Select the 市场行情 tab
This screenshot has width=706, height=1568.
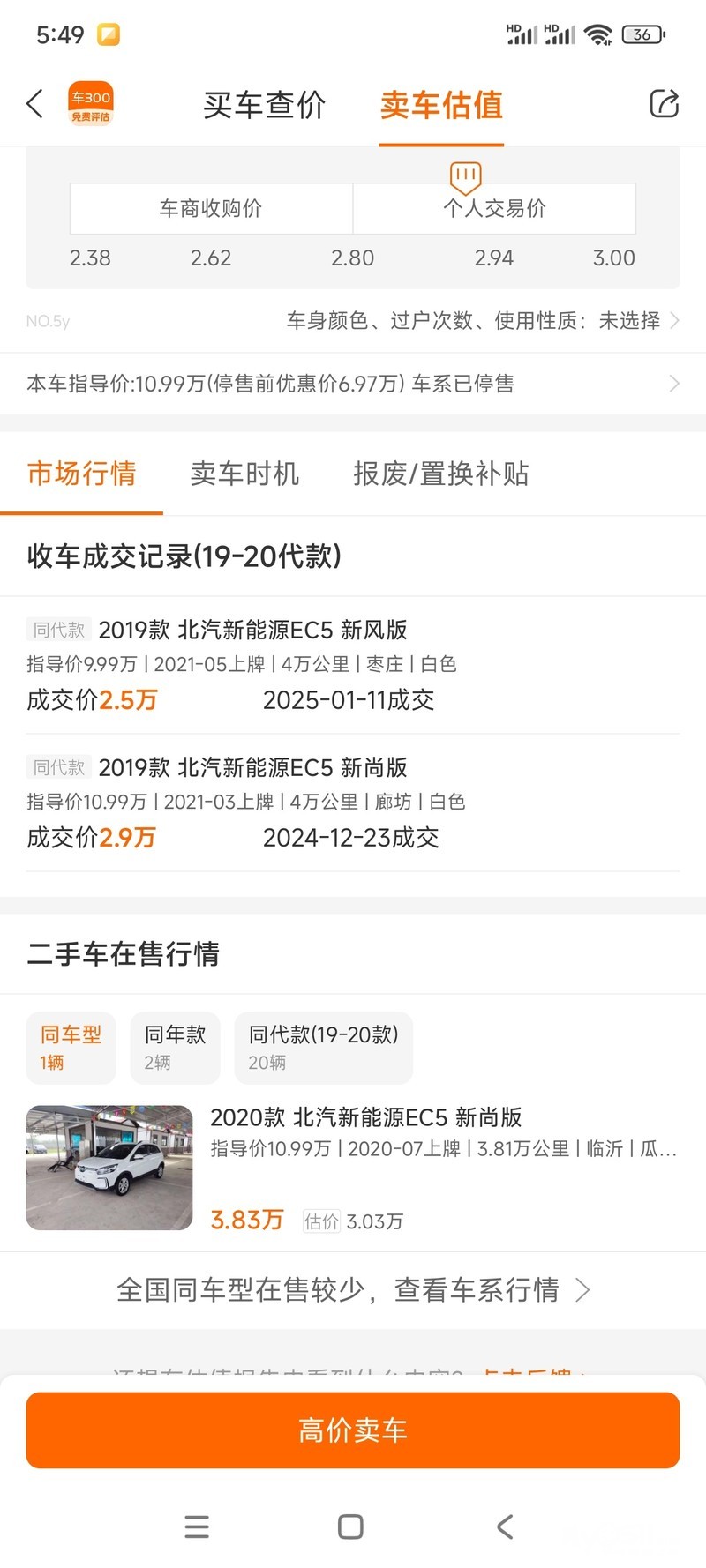(x=81, y=474)
